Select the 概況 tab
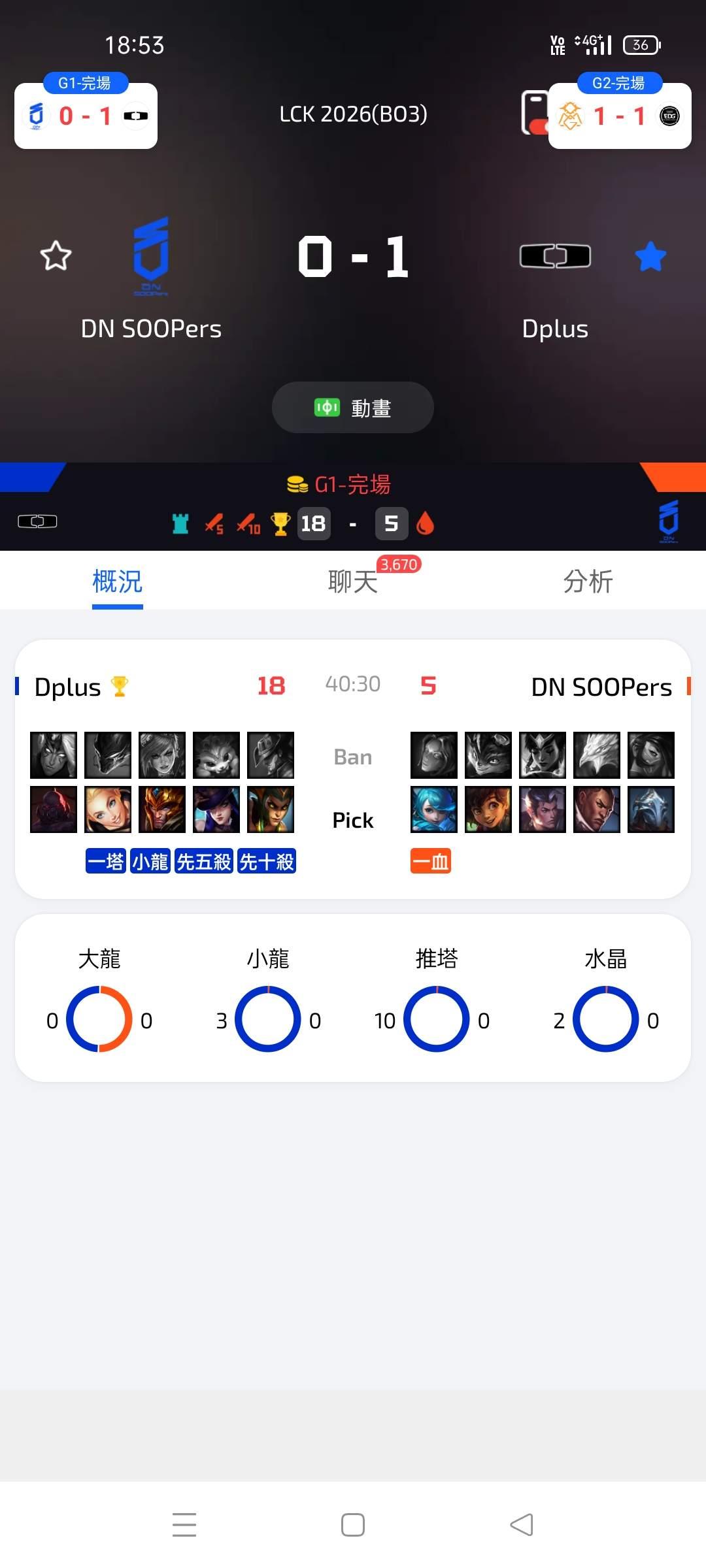The image size is (706, 1568). pyautogui.click(x=118, y=581)
